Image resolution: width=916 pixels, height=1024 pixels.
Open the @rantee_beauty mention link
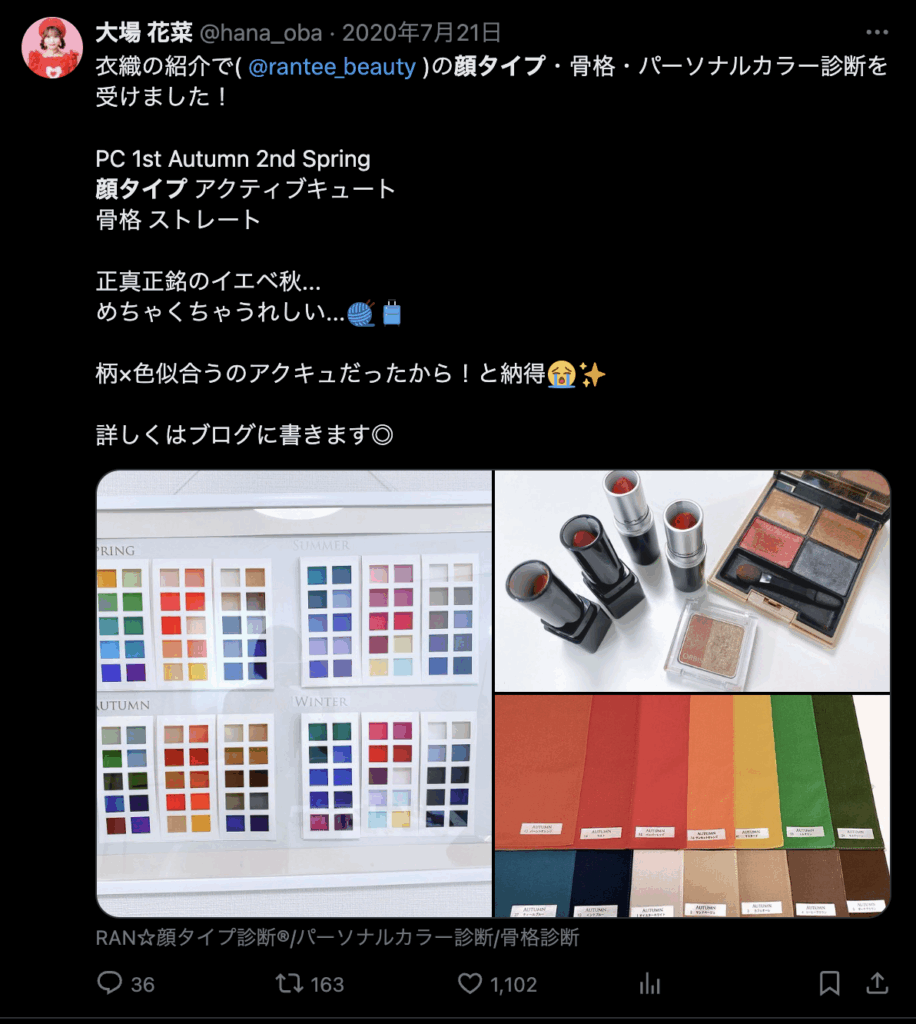331,67
